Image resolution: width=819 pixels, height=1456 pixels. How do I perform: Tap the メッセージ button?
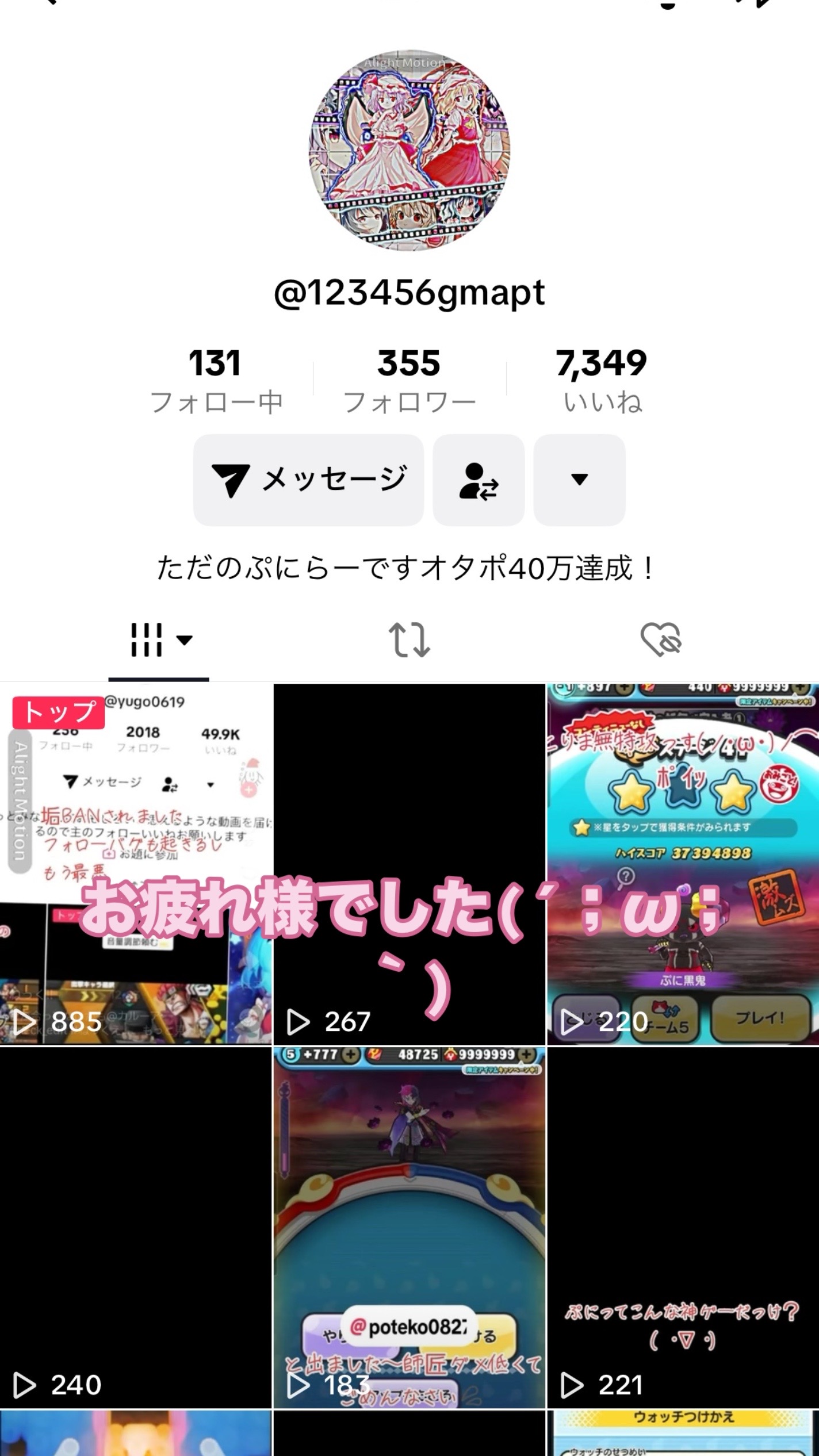click(x=308, y=480)
